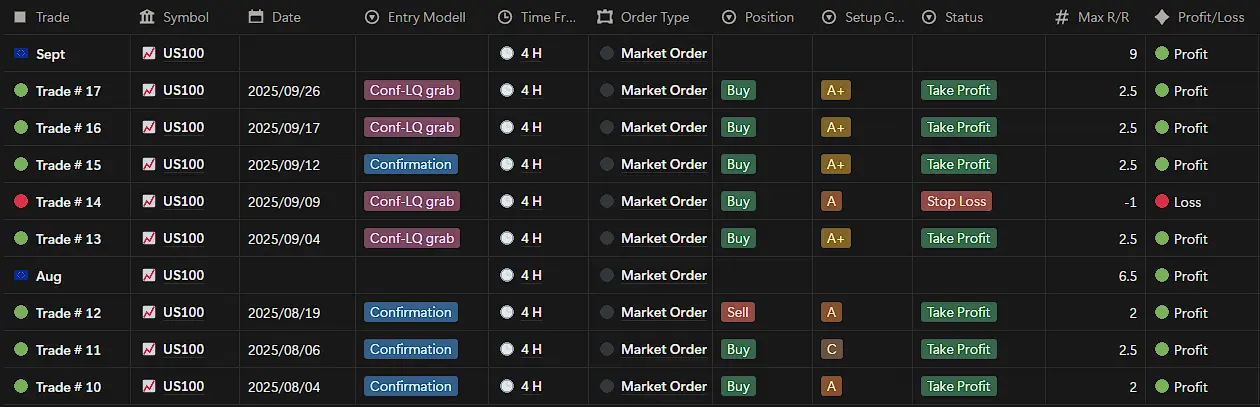
Task: Select the Date column header
Action: pyautogui.click(x=285, y=17)
